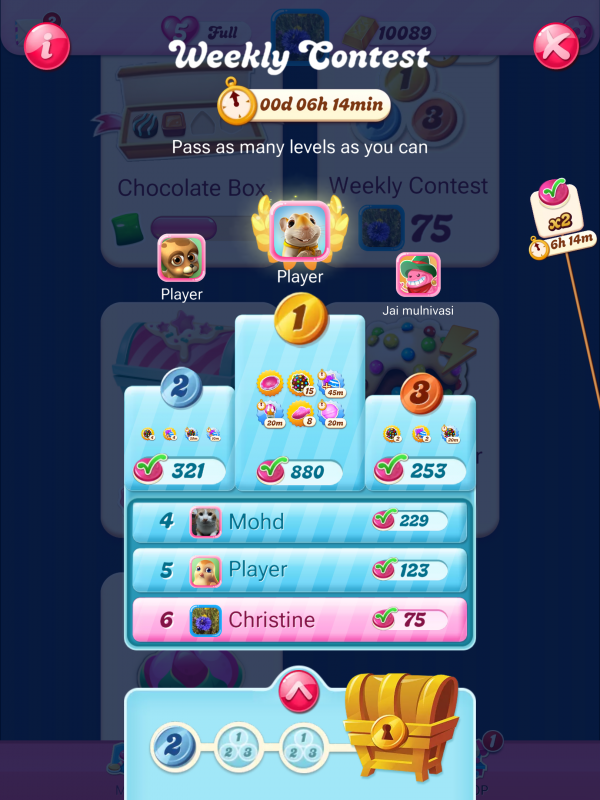View Jai mulnivasi's avatar
Screen dimensions: 600x800
(418, 275)
